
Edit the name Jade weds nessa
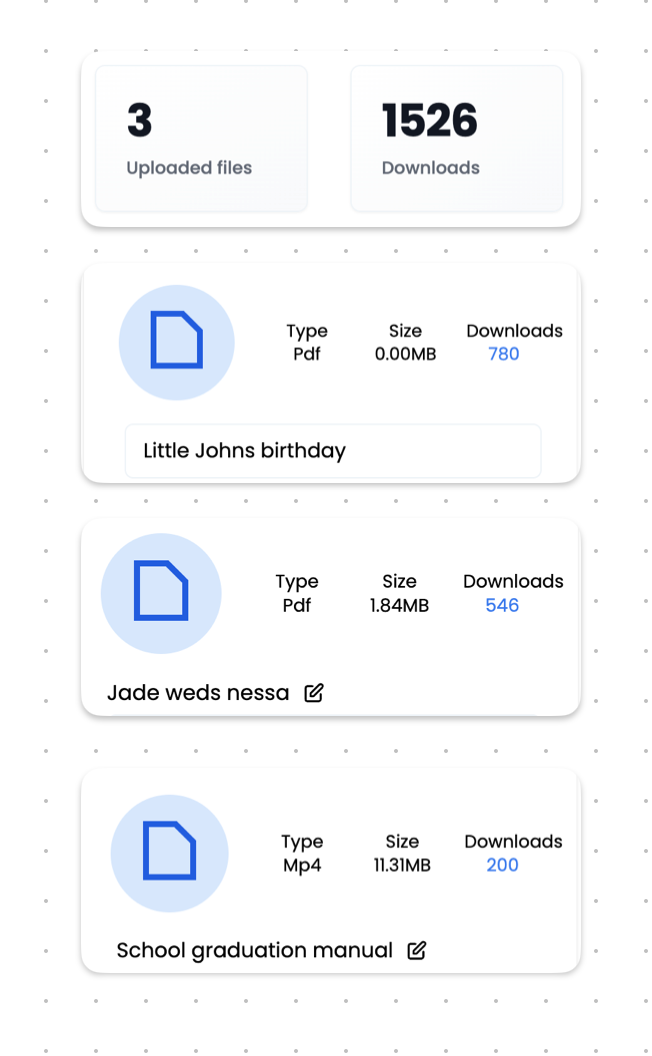(314, 692)
